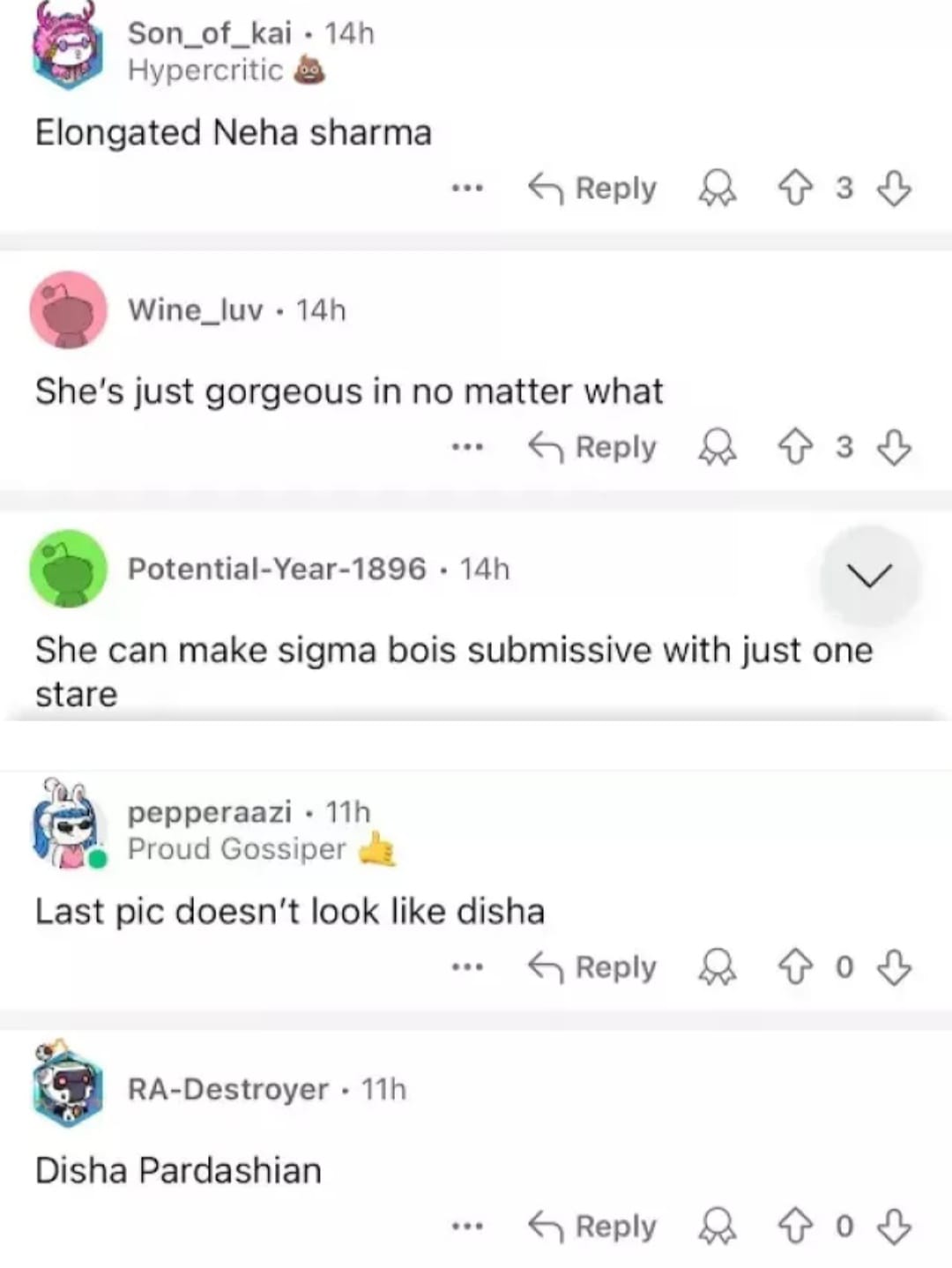Upvote pepperaazi's comment
The width and height of the screenshot is (952, 1268).
coord(795,967)
